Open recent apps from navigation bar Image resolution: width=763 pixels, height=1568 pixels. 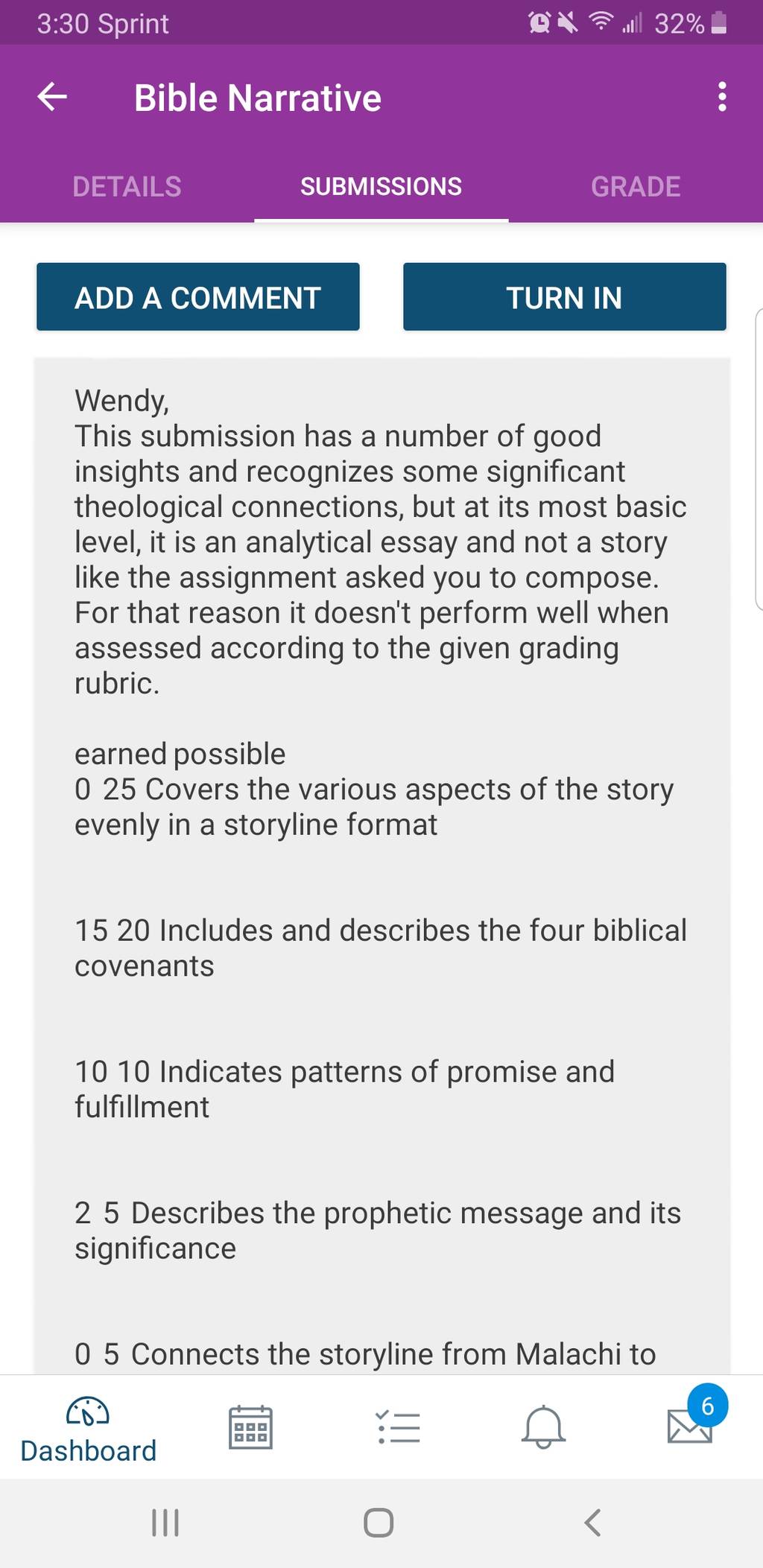165,1523
